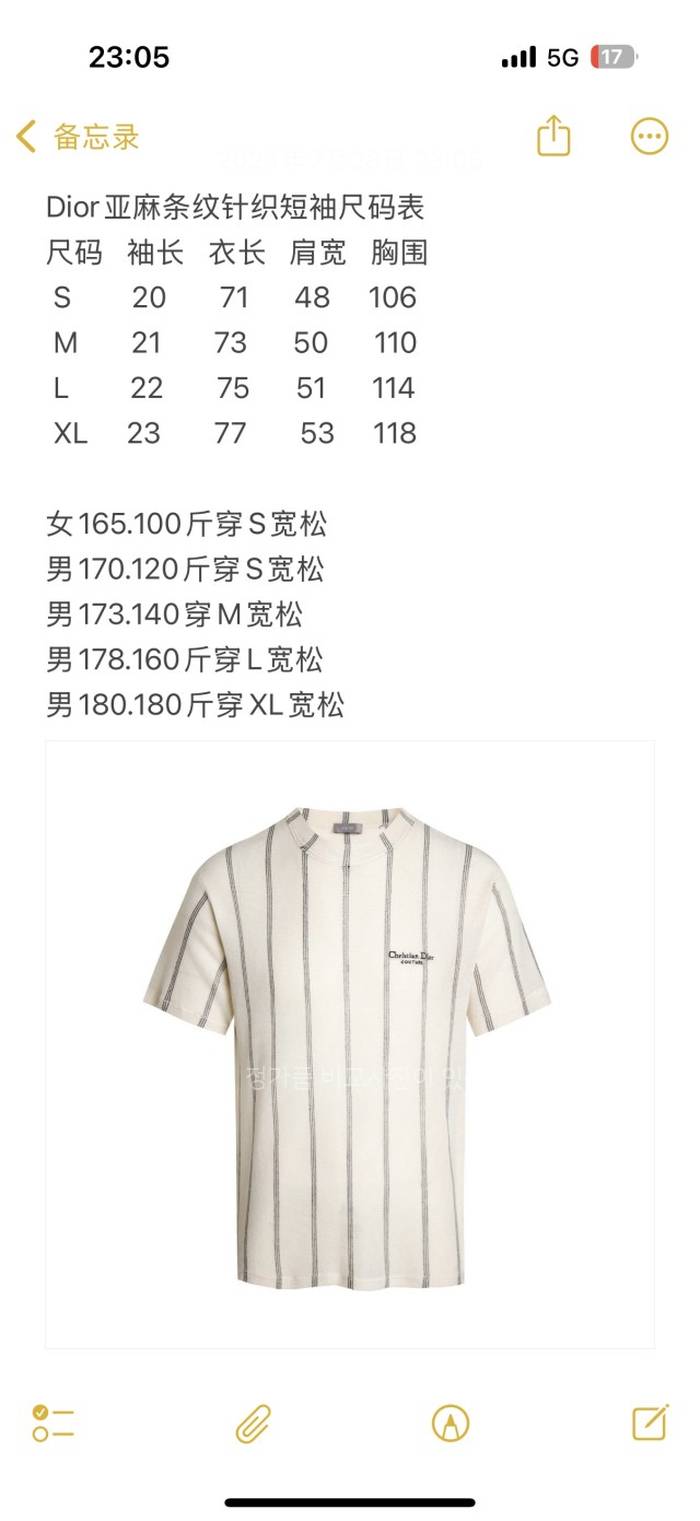This screenshot has height=1521, width=700.
Task: Attach a file with the paperclip
Action: click(x=253, y=1422)
